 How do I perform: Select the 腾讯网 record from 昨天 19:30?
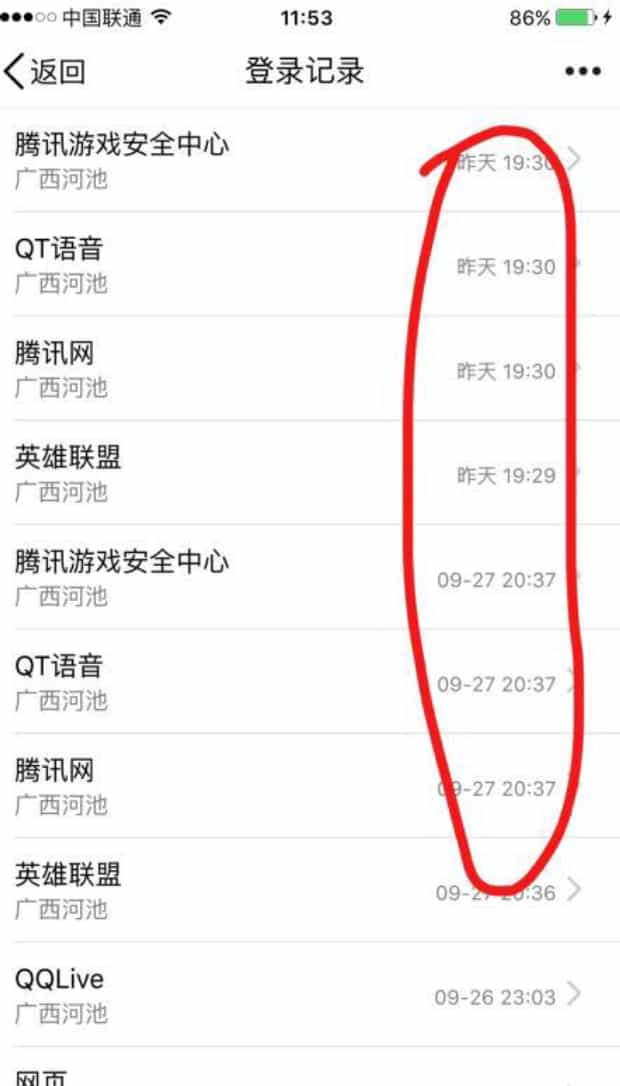click(300, 369)
